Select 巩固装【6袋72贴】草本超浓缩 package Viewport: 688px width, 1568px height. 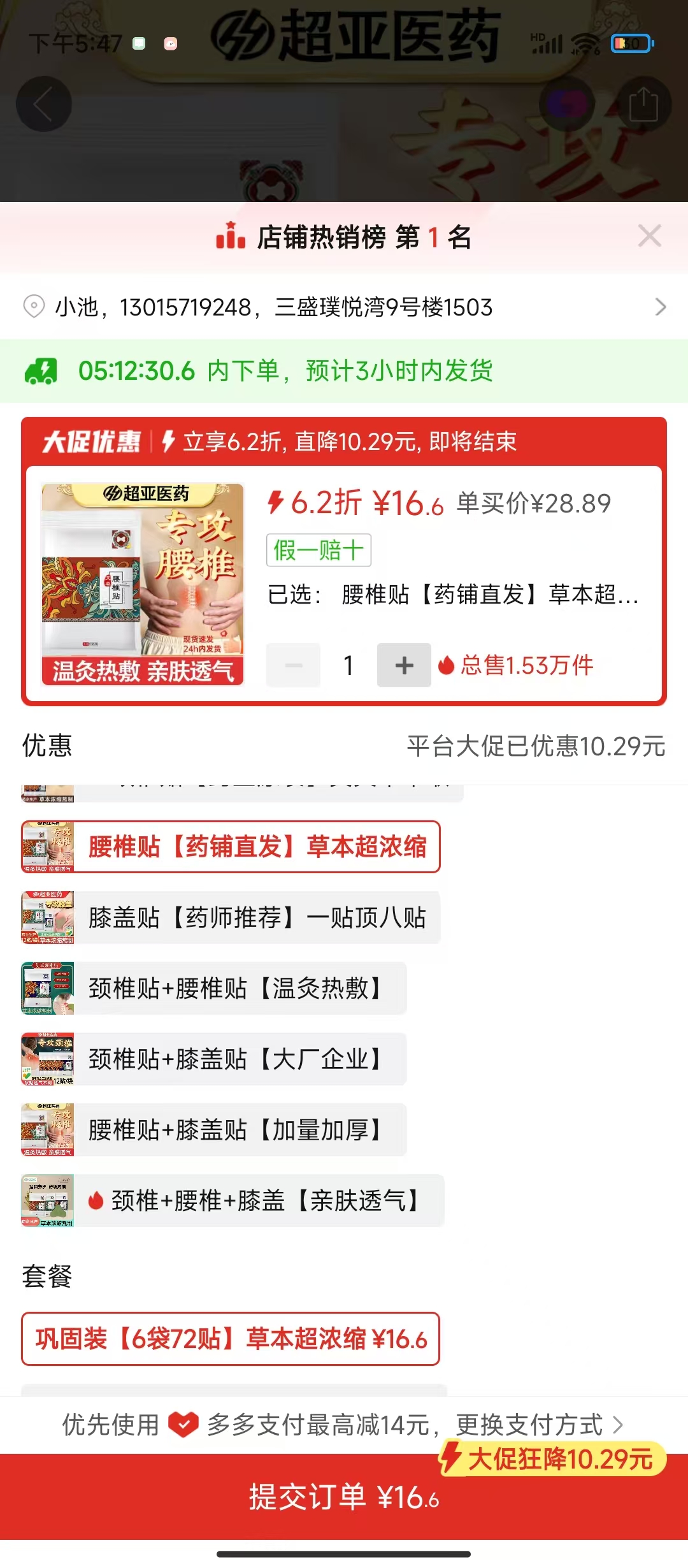[x=231, y=1339]
